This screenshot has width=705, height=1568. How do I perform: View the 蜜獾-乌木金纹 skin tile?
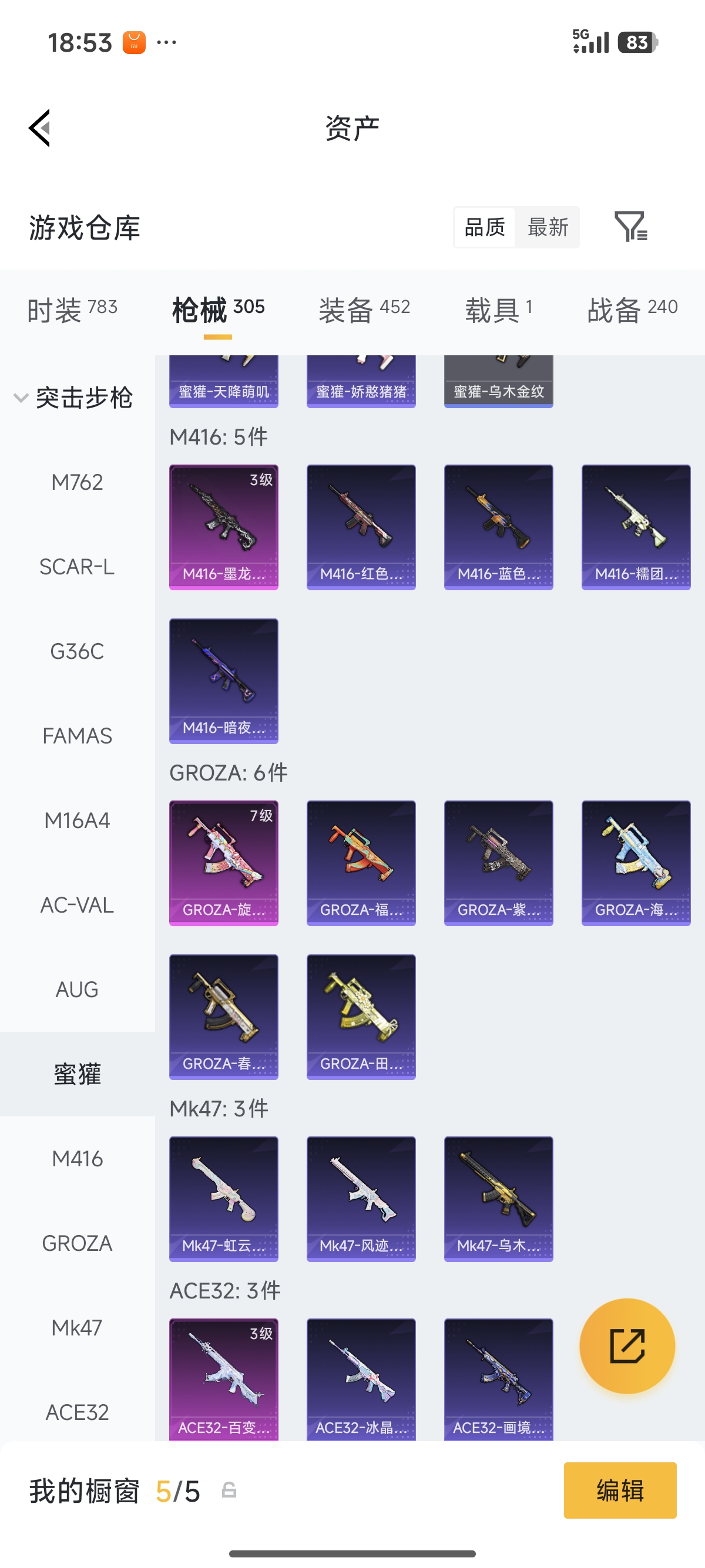(x=499, y=382)
